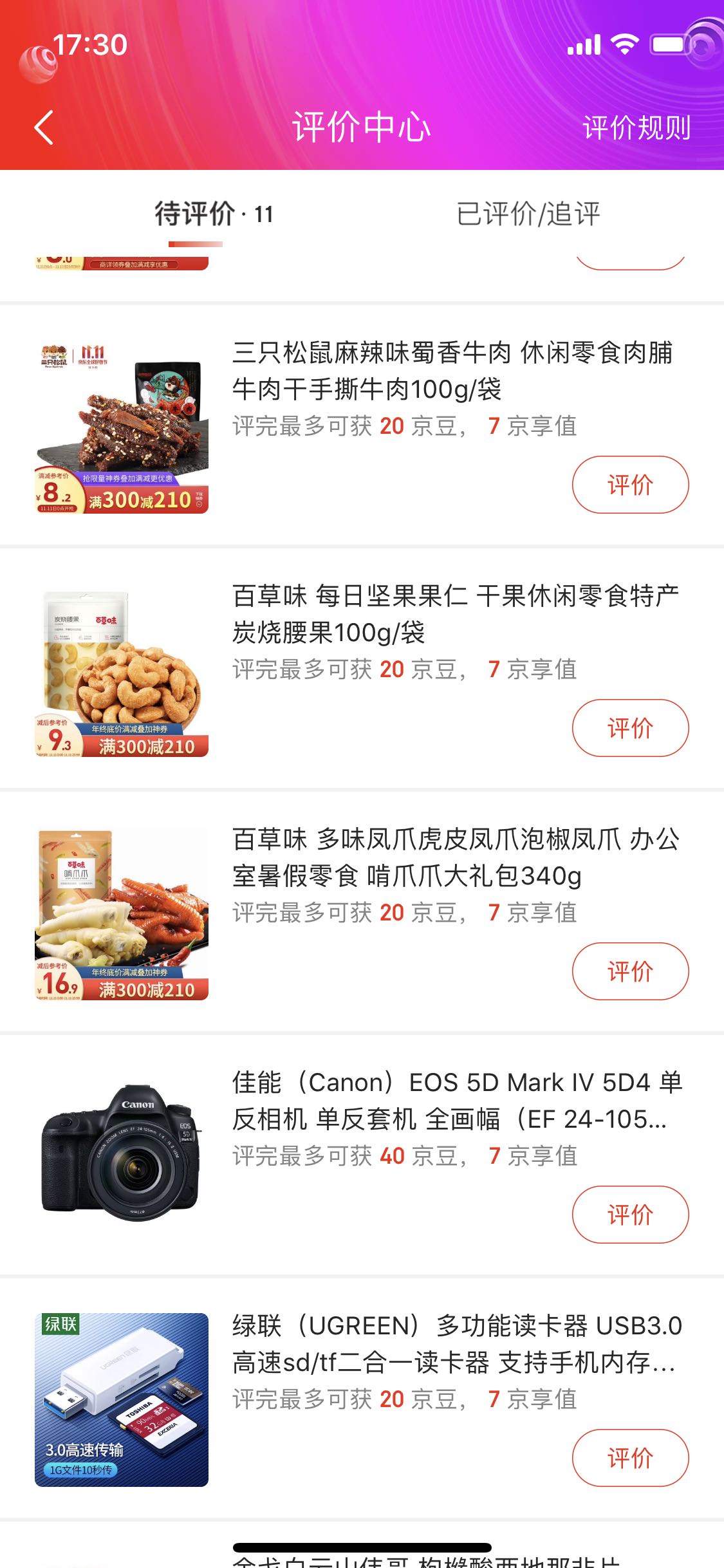The image size is (724, 1568).
Task: Tap 评价 for 百草味 凤爪 pack
Action: pos(630,971)
